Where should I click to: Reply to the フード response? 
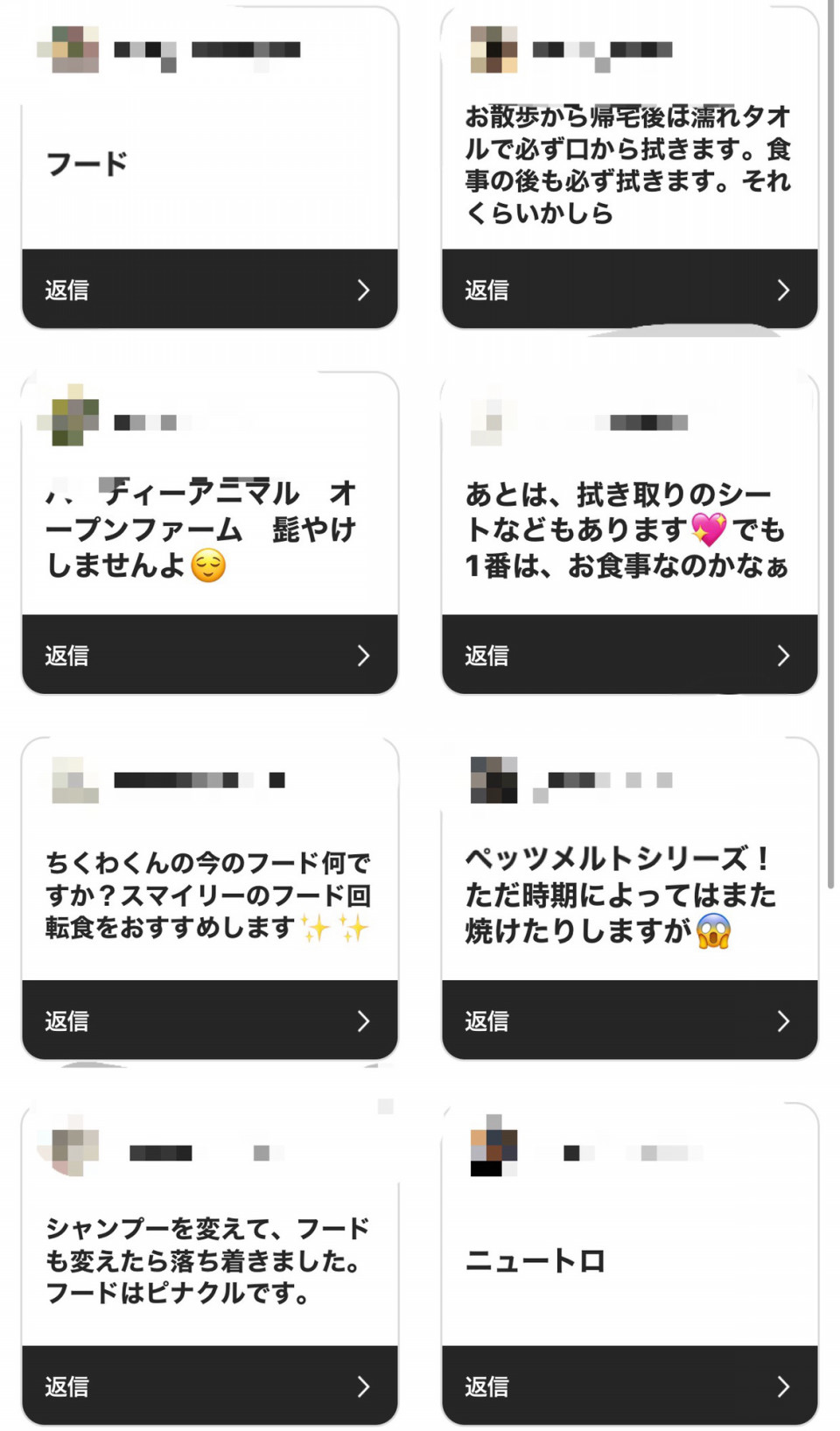[209, 290]
